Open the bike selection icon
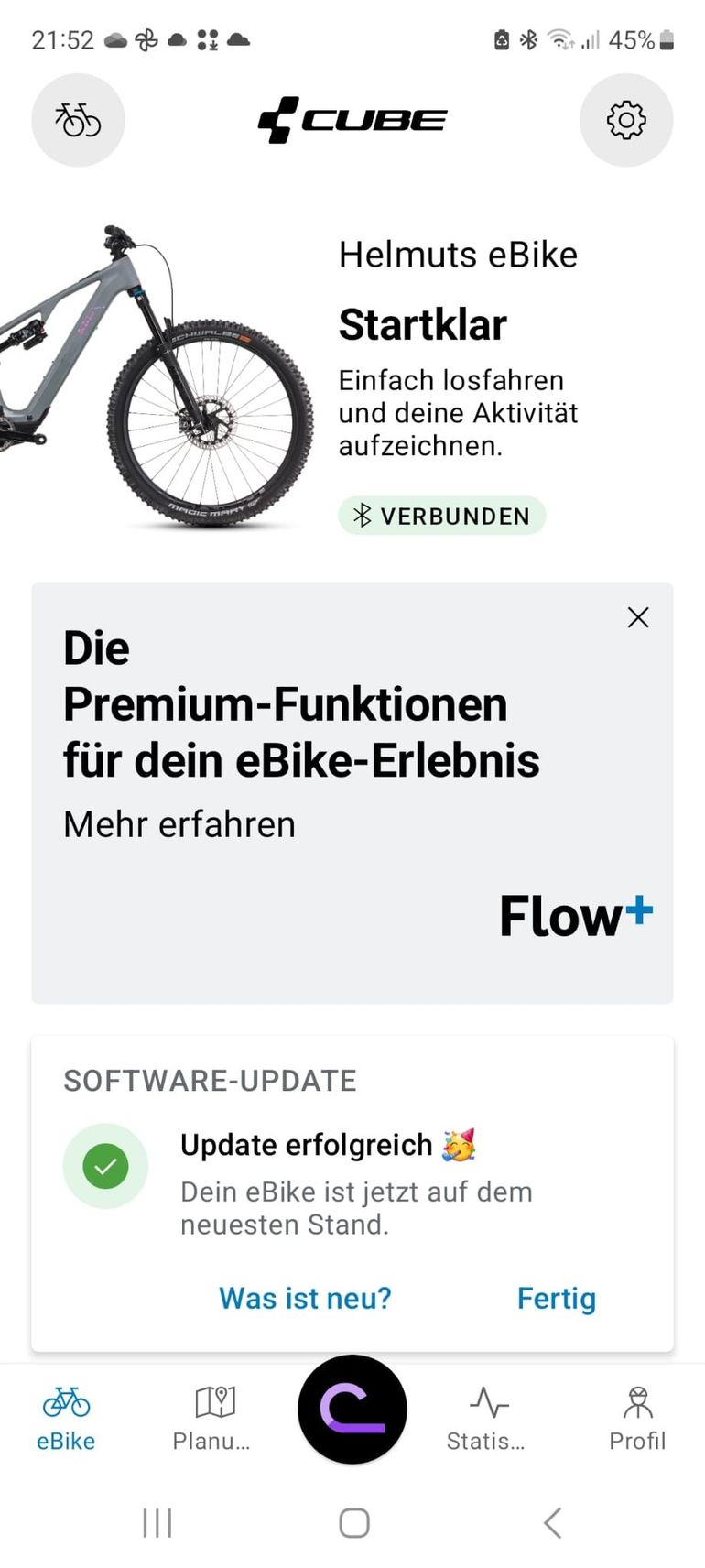This screenshot has width=705, height=1568. coord(78,120)
